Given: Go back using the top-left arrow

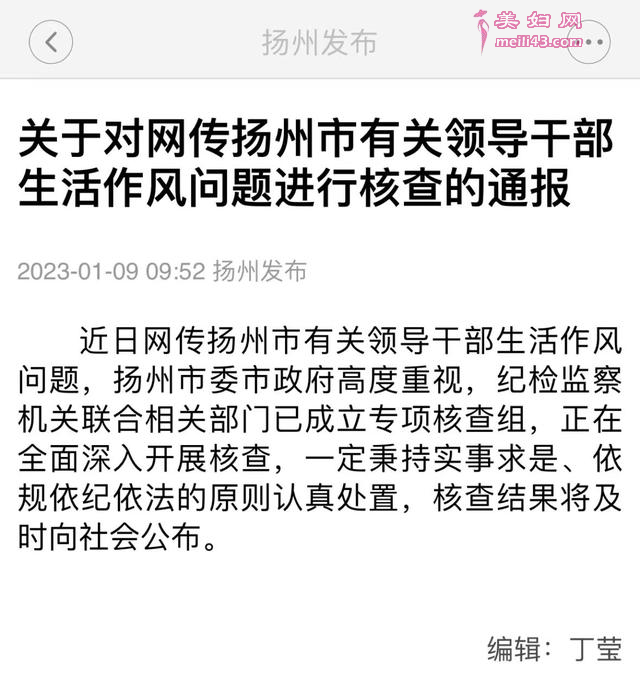Looking at the screenshot, I should click(x=52, y=43).
